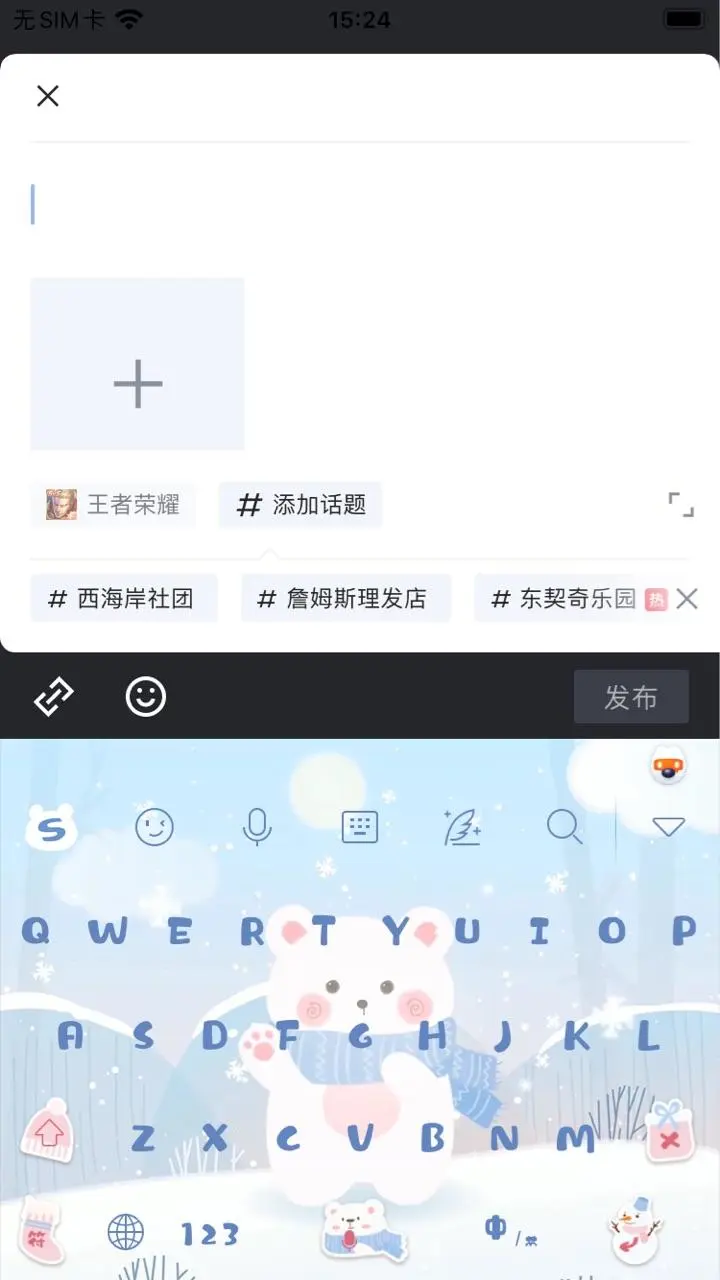
Task: Hide the keyboard with the down arrow
Action: [x=668, y=827]
